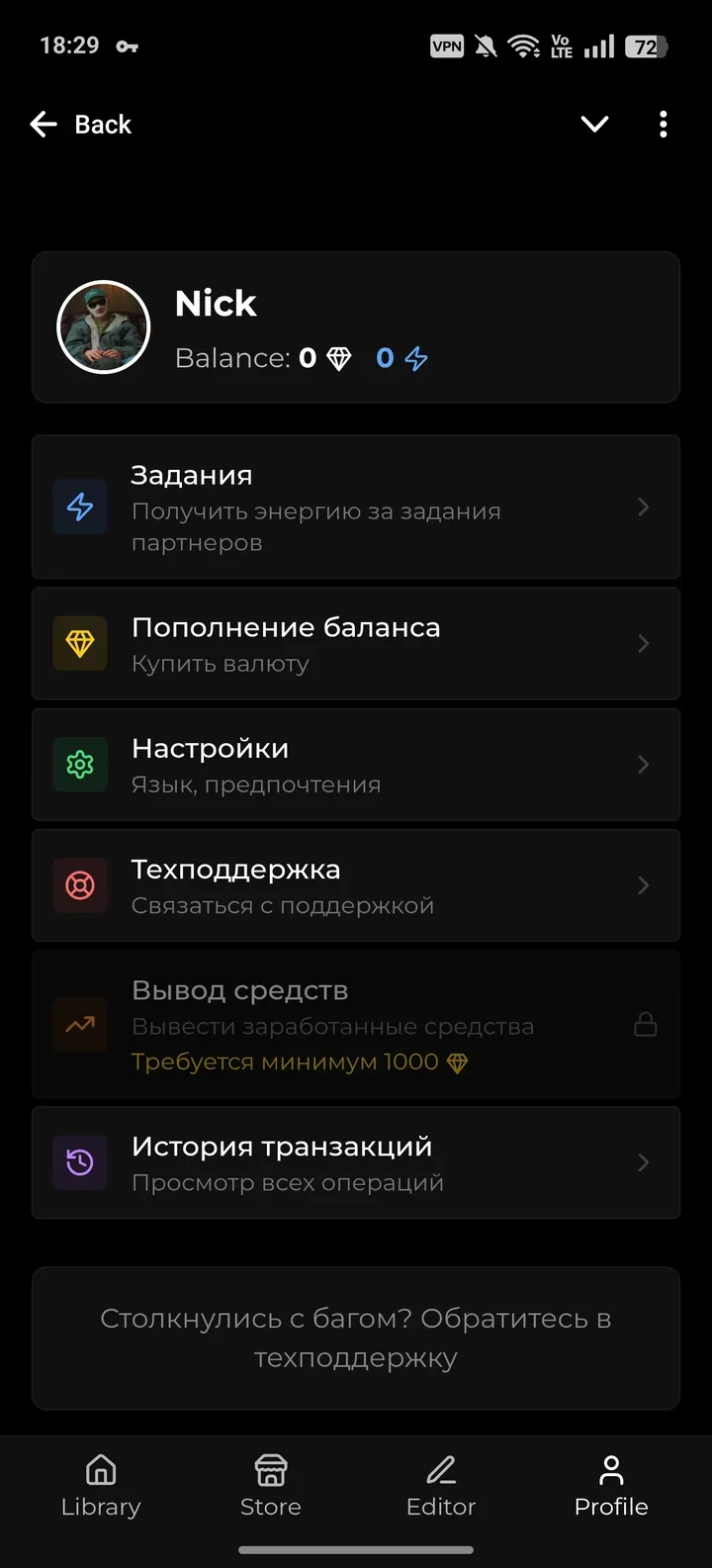Click the diamond icon next to Balance
The image size is (712, 1568).
(x=337, y=358)
